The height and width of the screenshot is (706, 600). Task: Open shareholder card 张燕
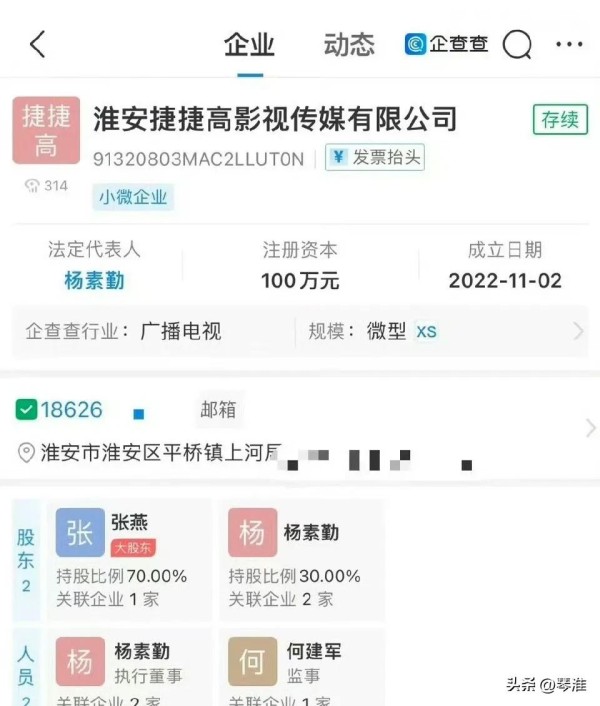129,557
